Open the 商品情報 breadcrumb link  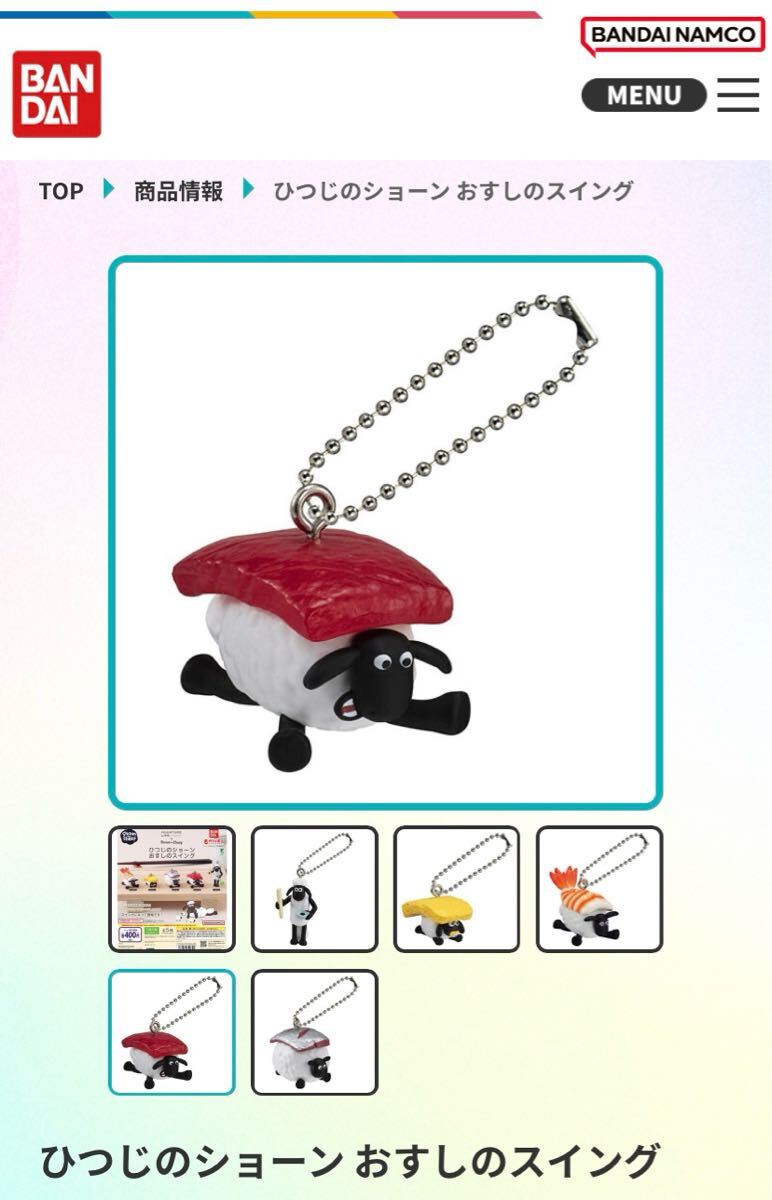(179, 191)
